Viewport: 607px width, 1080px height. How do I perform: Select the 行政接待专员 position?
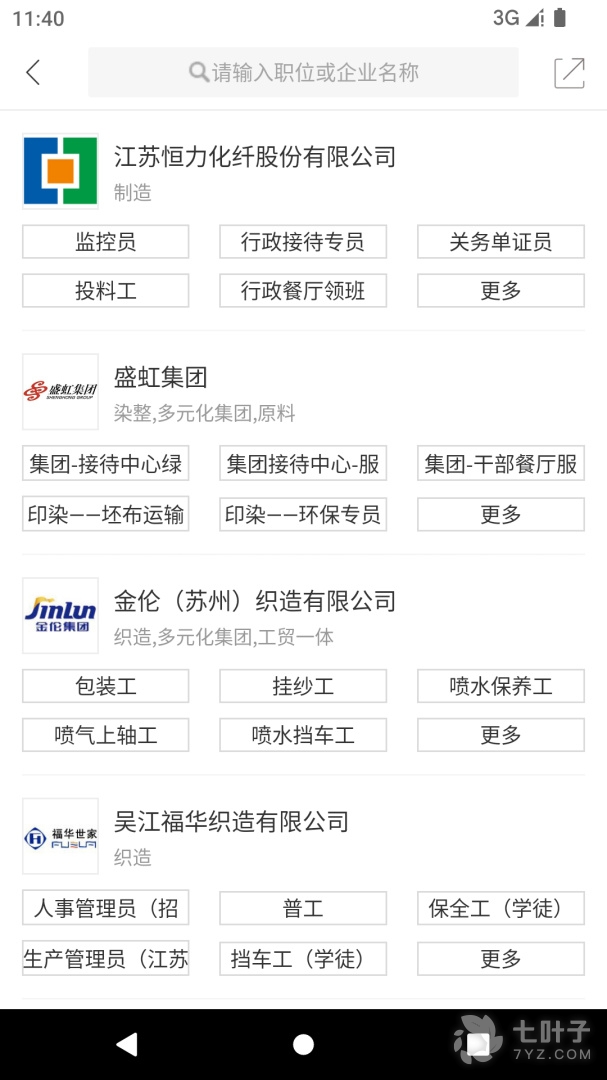click(302, 242)
